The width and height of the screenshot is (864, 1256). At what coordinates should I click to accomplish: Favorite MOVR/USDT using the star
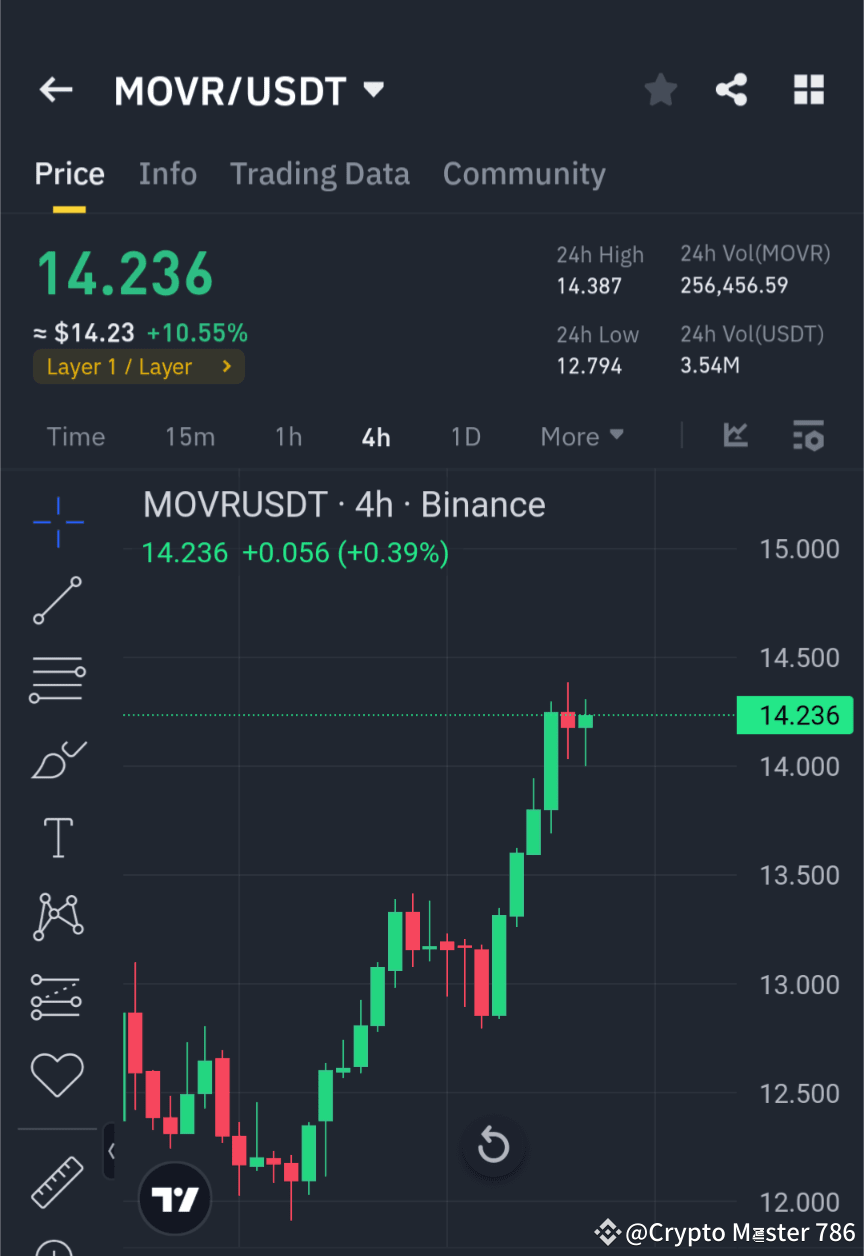tap(660, 89)
